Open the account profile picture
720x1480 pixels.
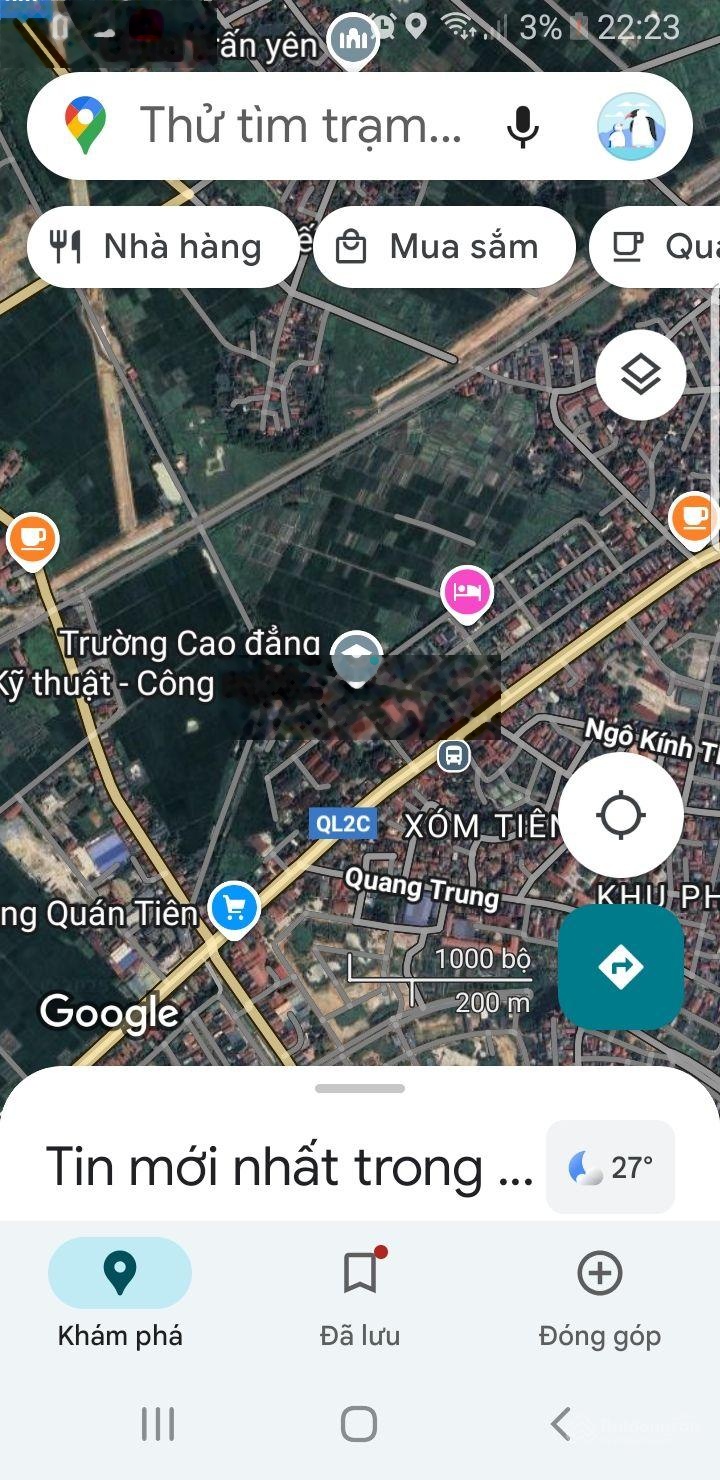[631, 127]
